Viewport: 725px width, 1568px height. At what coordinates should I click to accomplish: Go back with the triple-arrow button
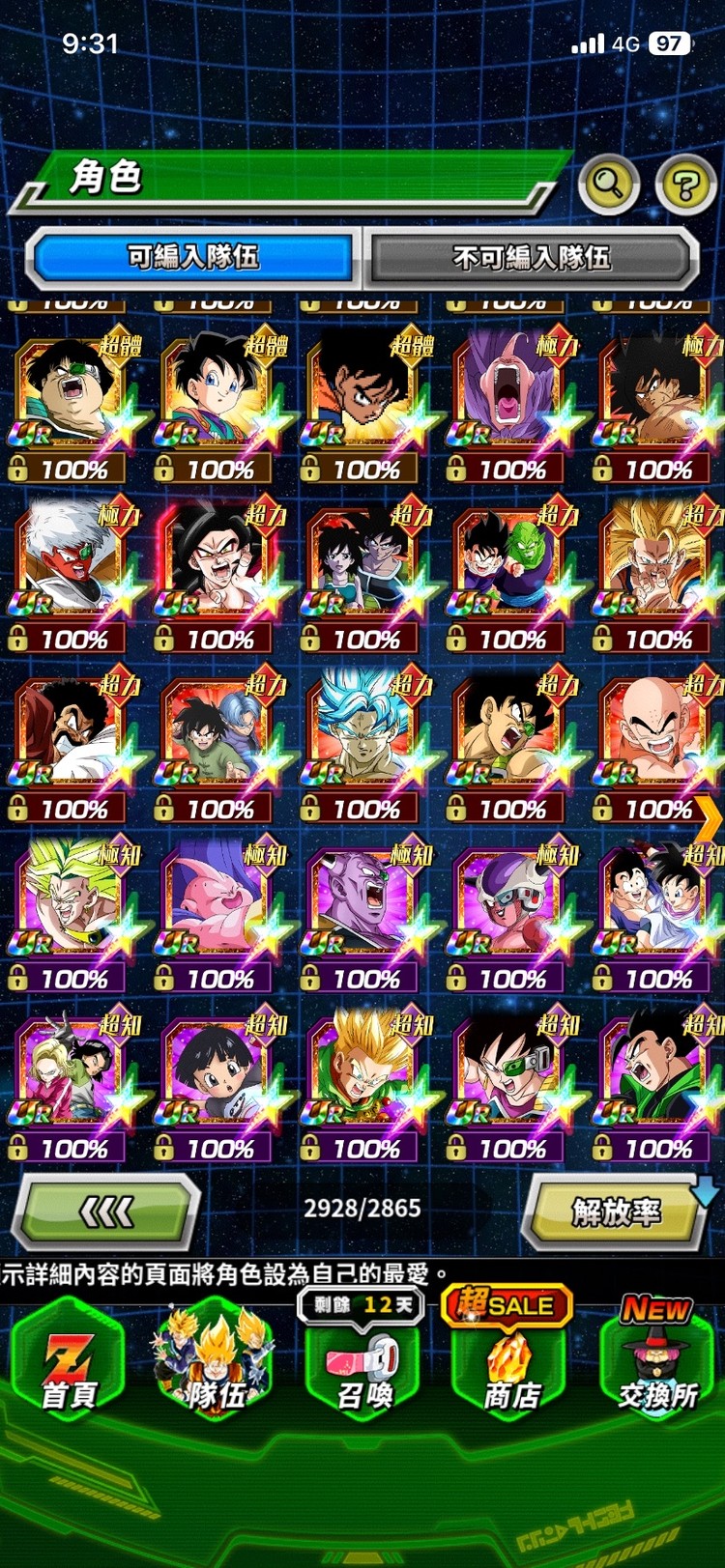(105, 1211)
